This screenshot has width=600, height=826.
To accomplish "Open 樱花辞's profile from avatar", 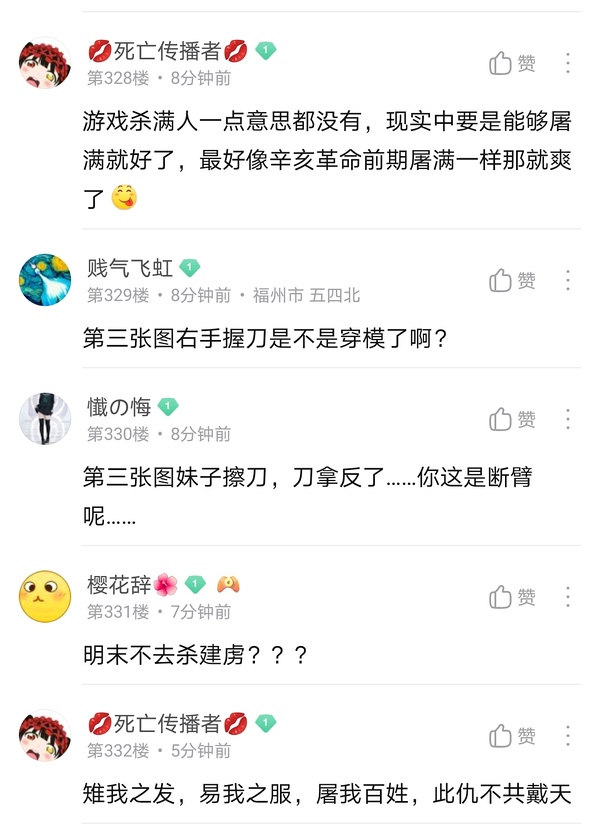I will pos(45,596).
